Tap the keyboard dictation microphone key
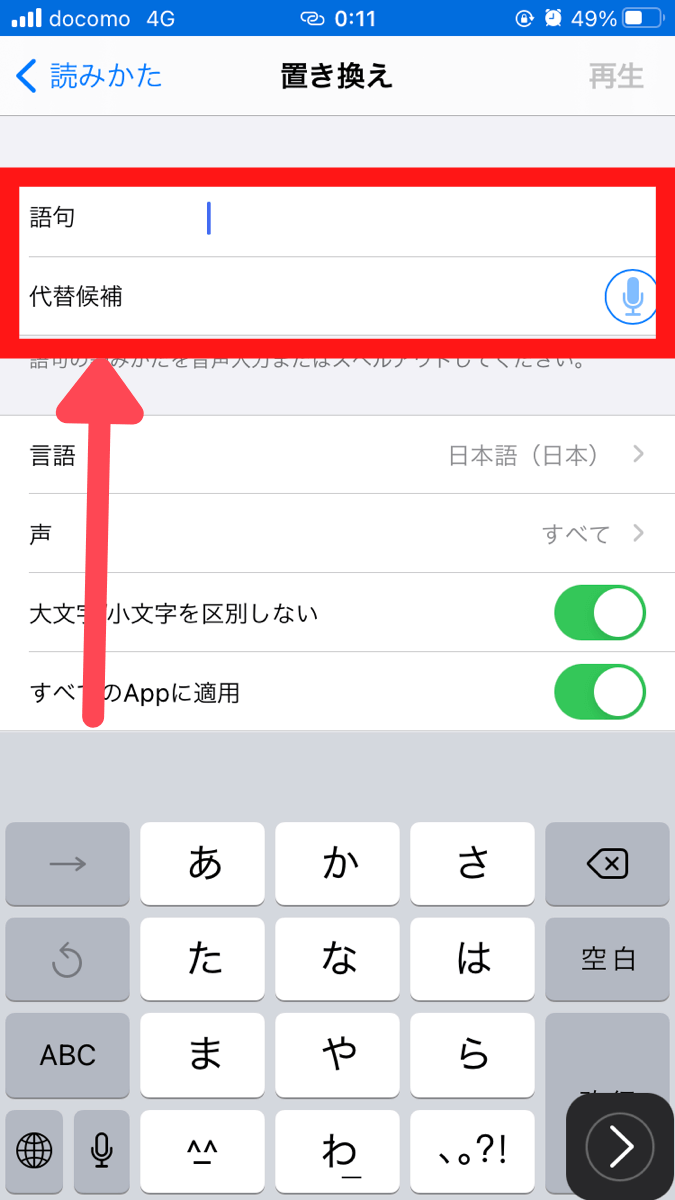 click(101, 1151)
